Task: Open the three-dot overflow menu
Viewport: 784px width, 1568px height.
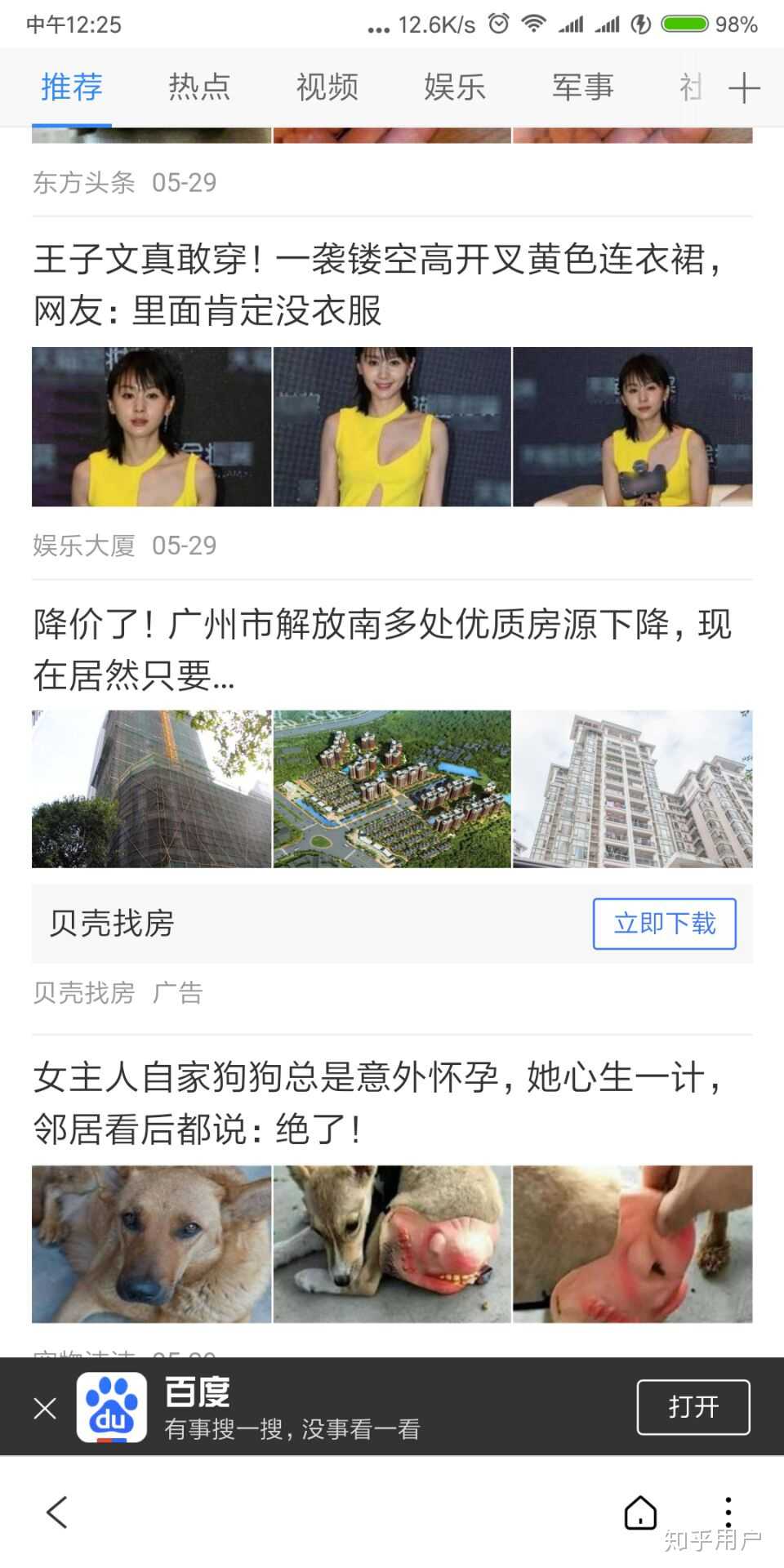Action: coord(728,1512)
